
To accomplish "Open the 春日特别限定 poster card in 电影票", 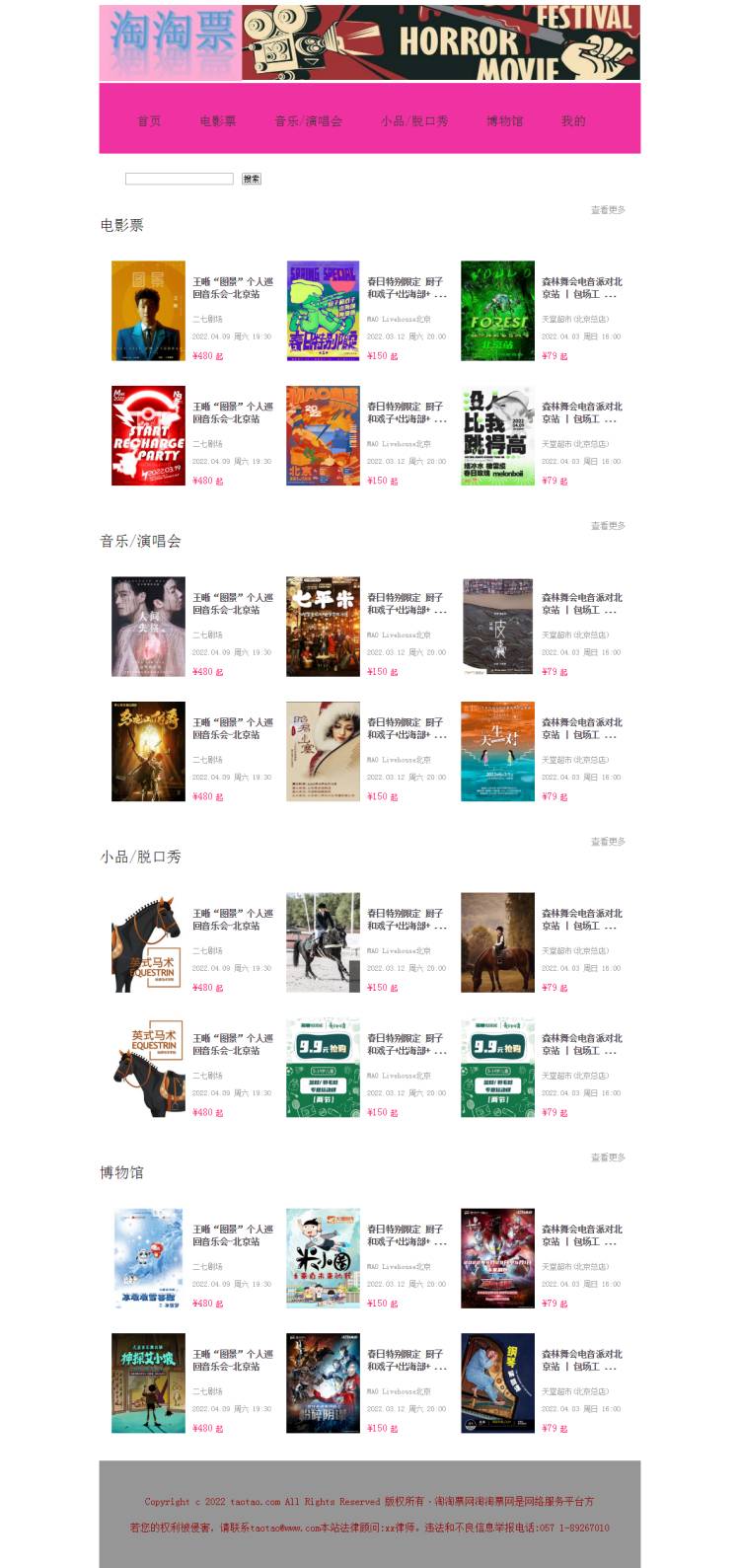I will coord(323,311).
